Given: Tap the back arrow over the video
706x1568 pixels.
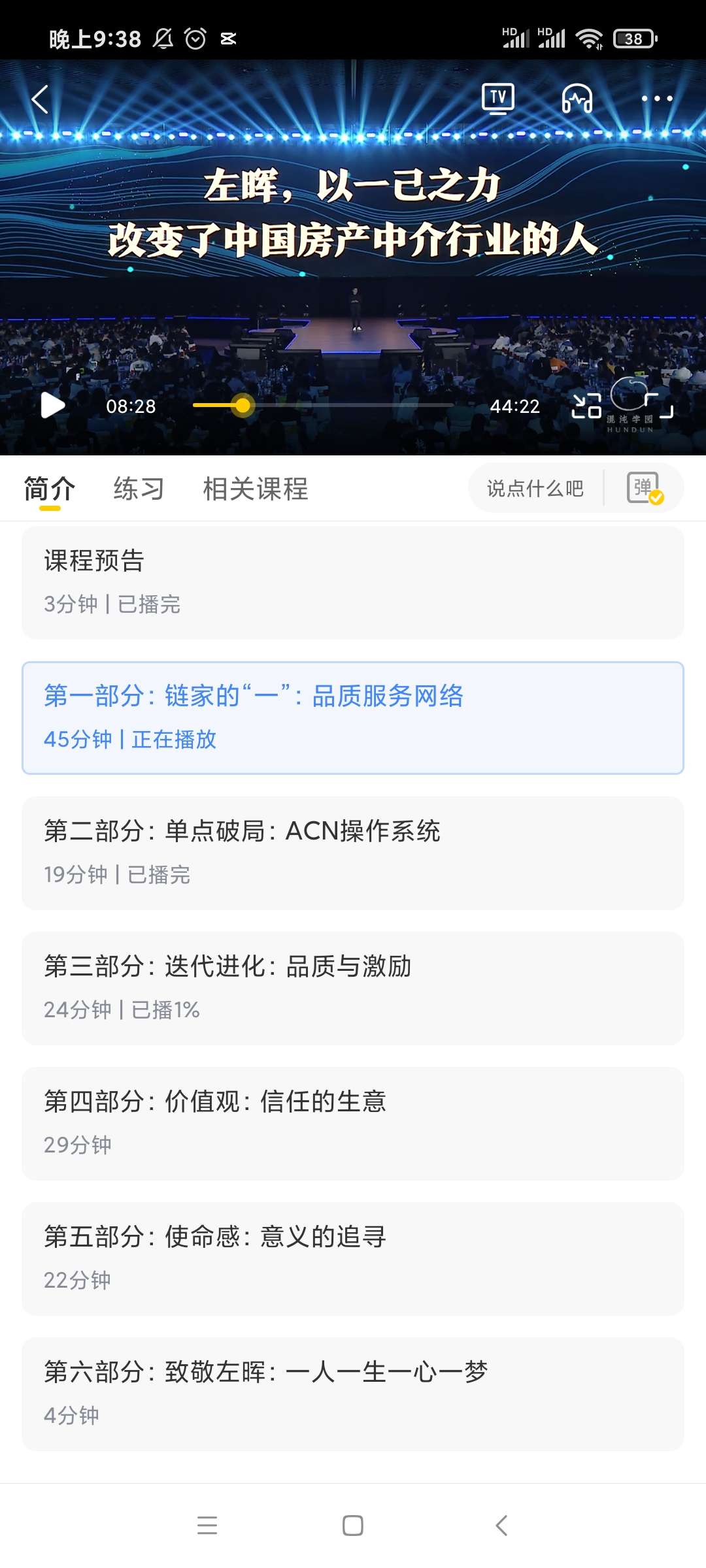Looking at the screenshot, I should (40, 99).
